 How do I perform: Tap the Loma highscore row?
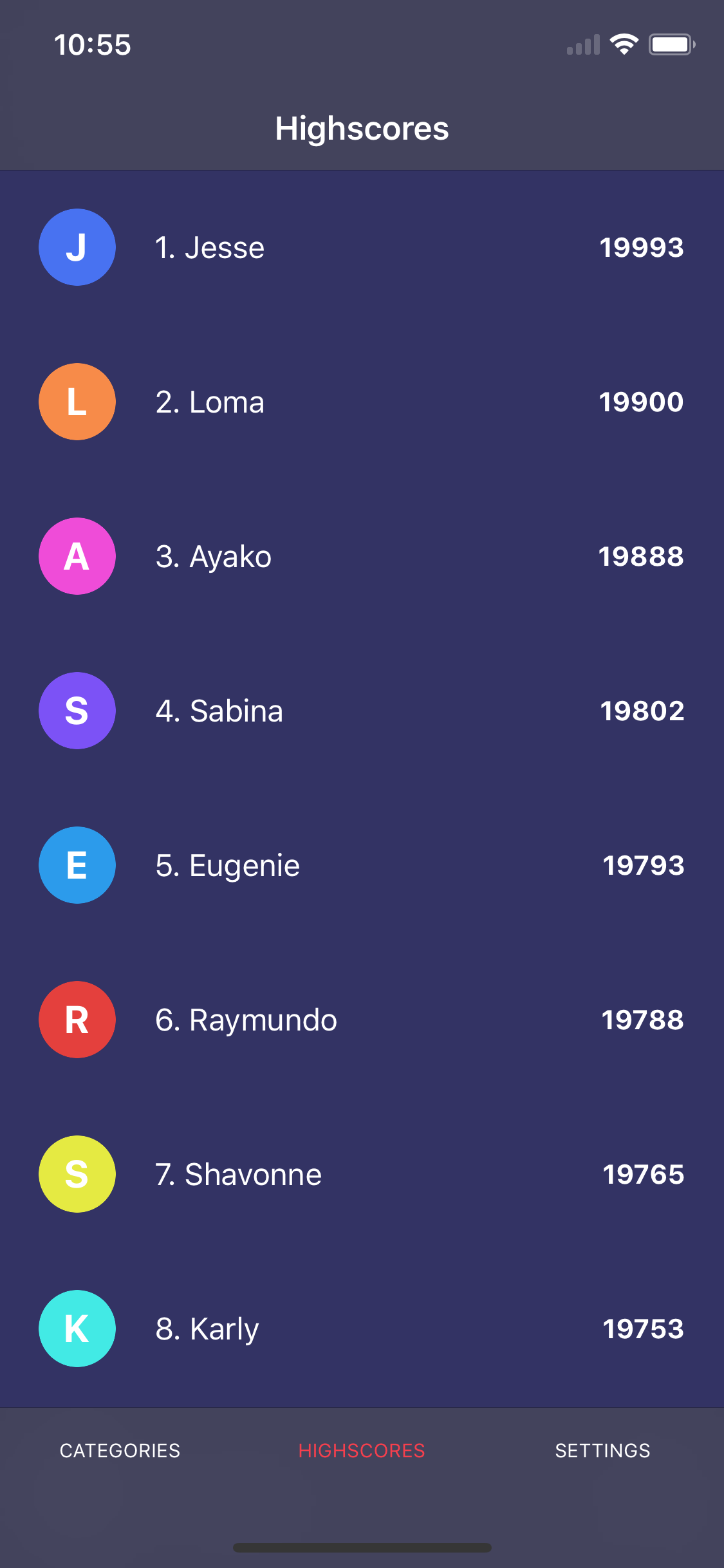click(362, 402)
